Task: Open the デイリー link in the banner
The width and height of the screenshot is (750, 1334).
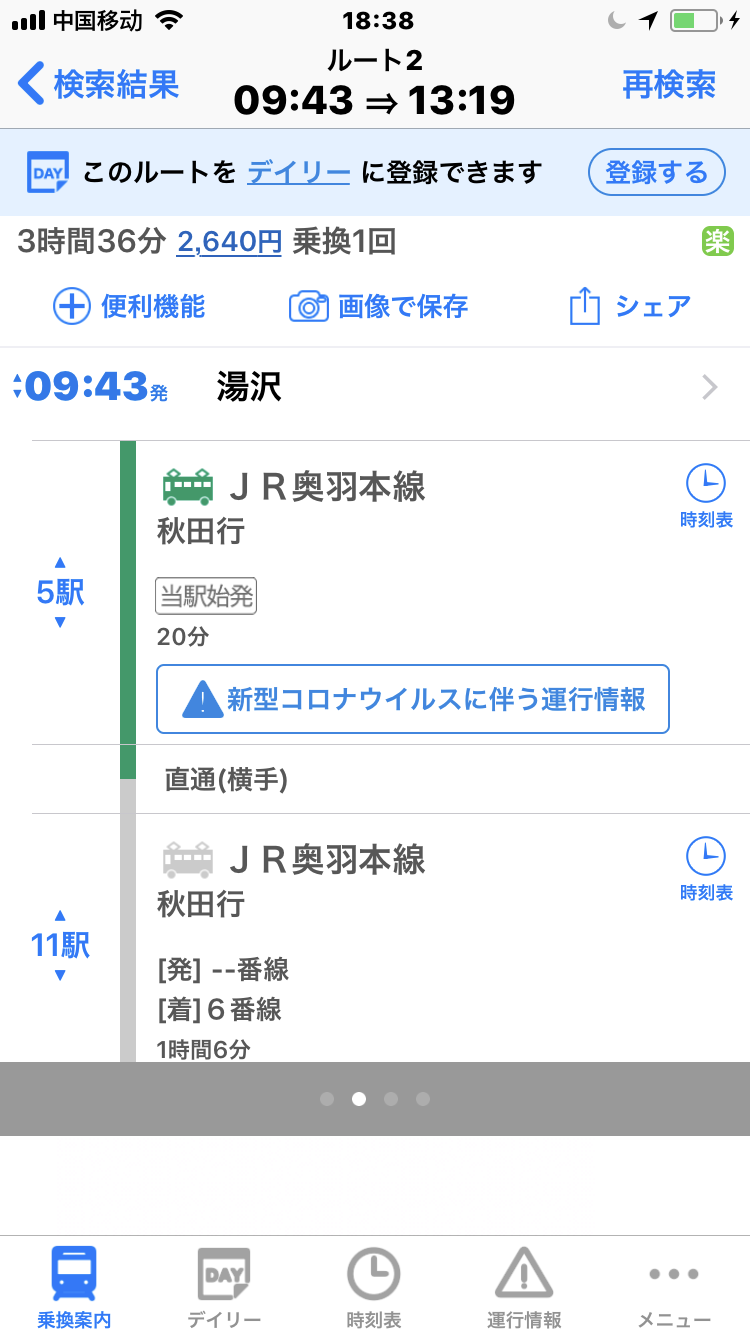Action: click(x=299, y=172)
